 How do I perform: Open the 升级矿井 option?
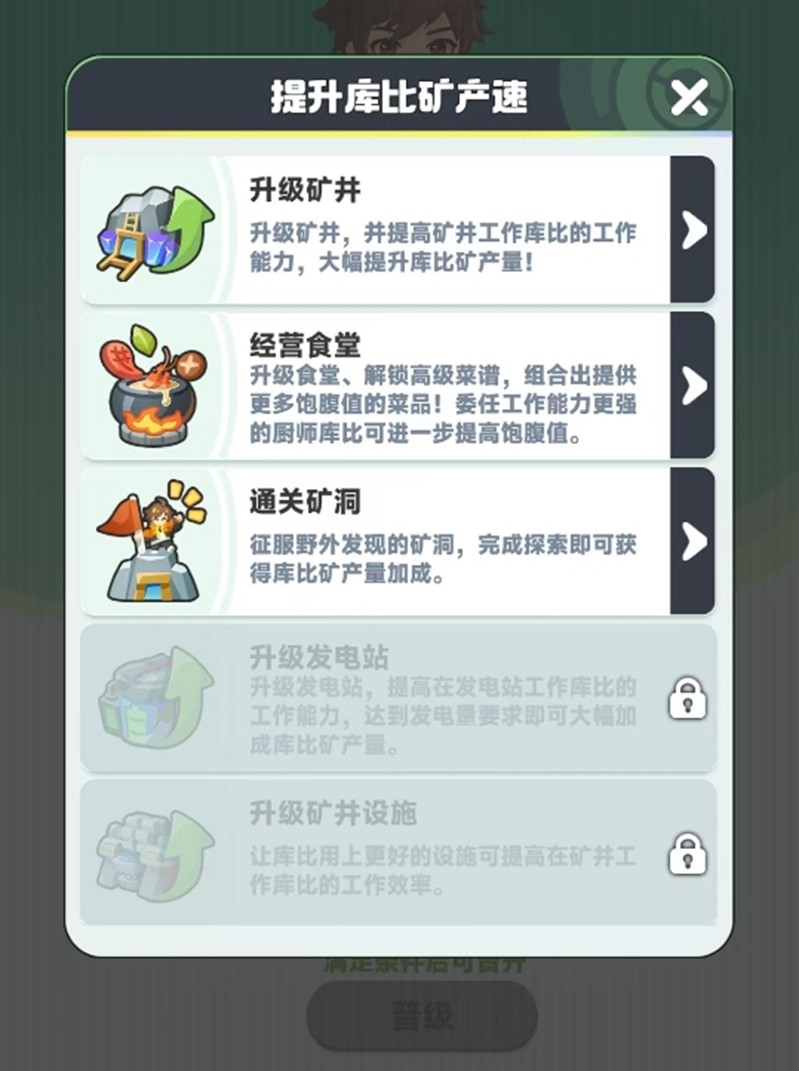692,230
